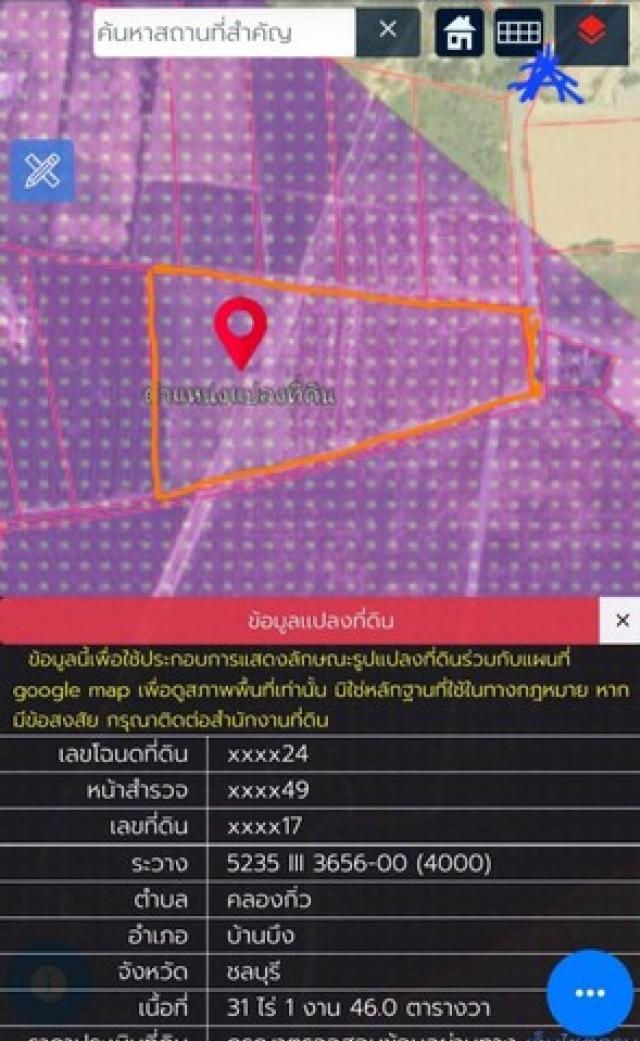Open the measuring tools button

42,171
